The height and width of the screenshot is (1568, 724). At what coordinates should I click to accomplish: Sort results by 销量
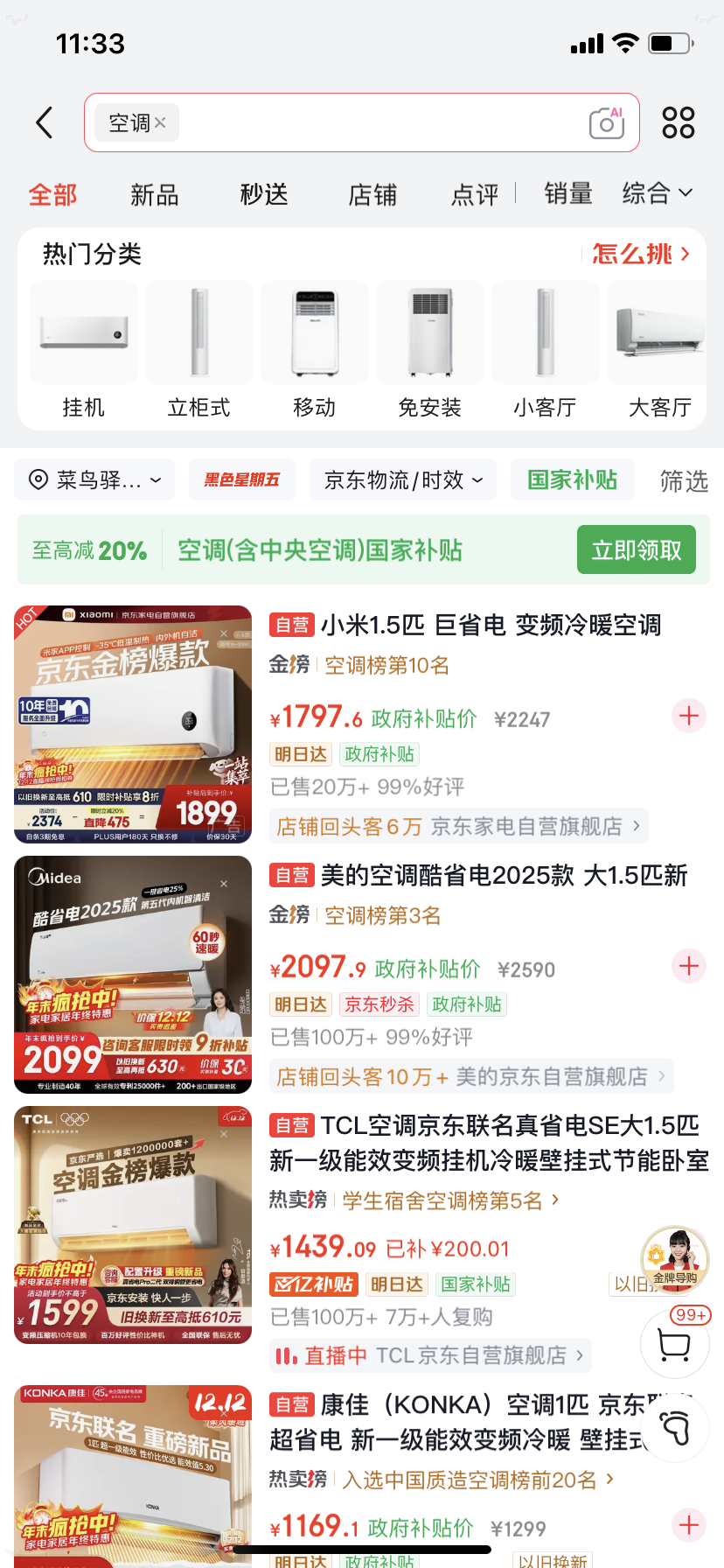568,193
